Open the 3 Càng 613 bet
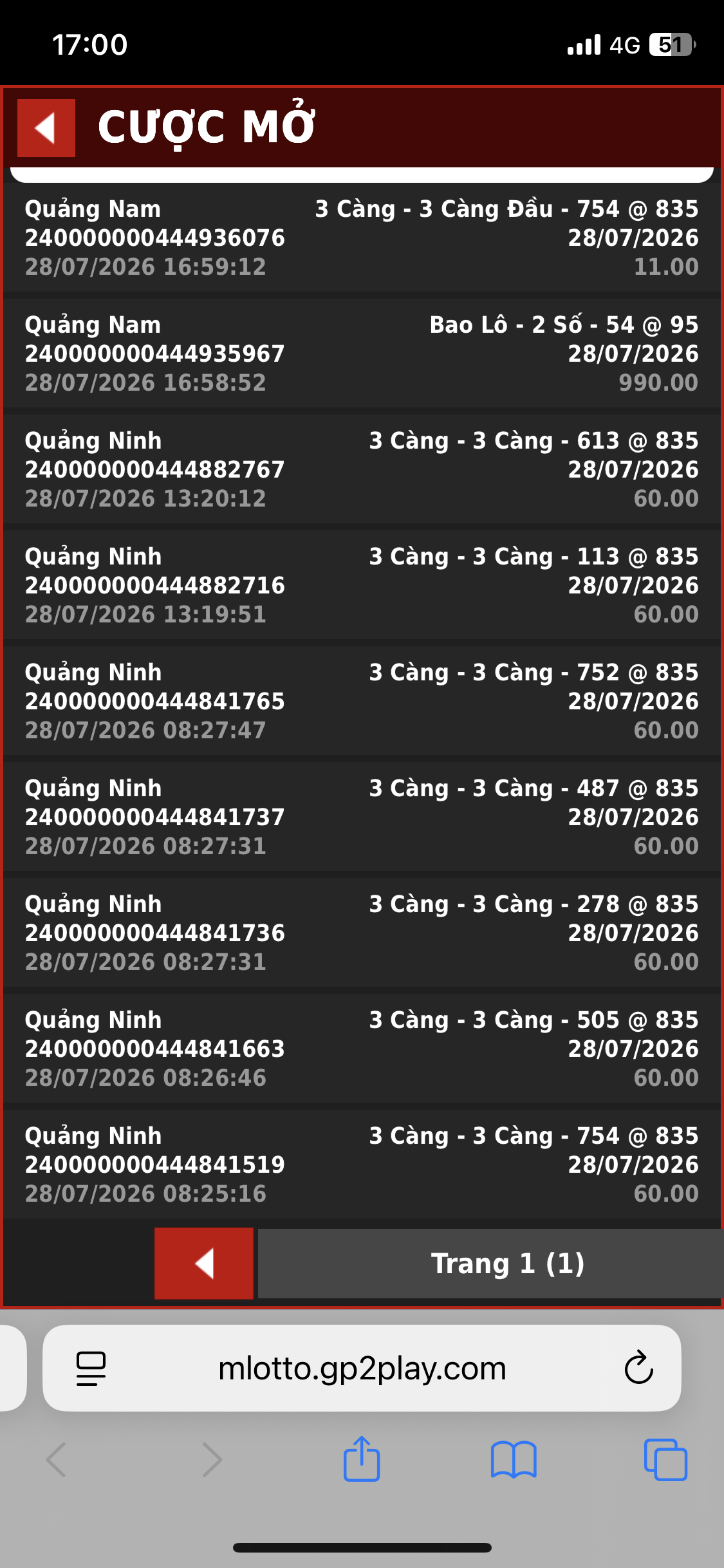Viewport: 724px width, 1568px height. (x=362, y=469)
